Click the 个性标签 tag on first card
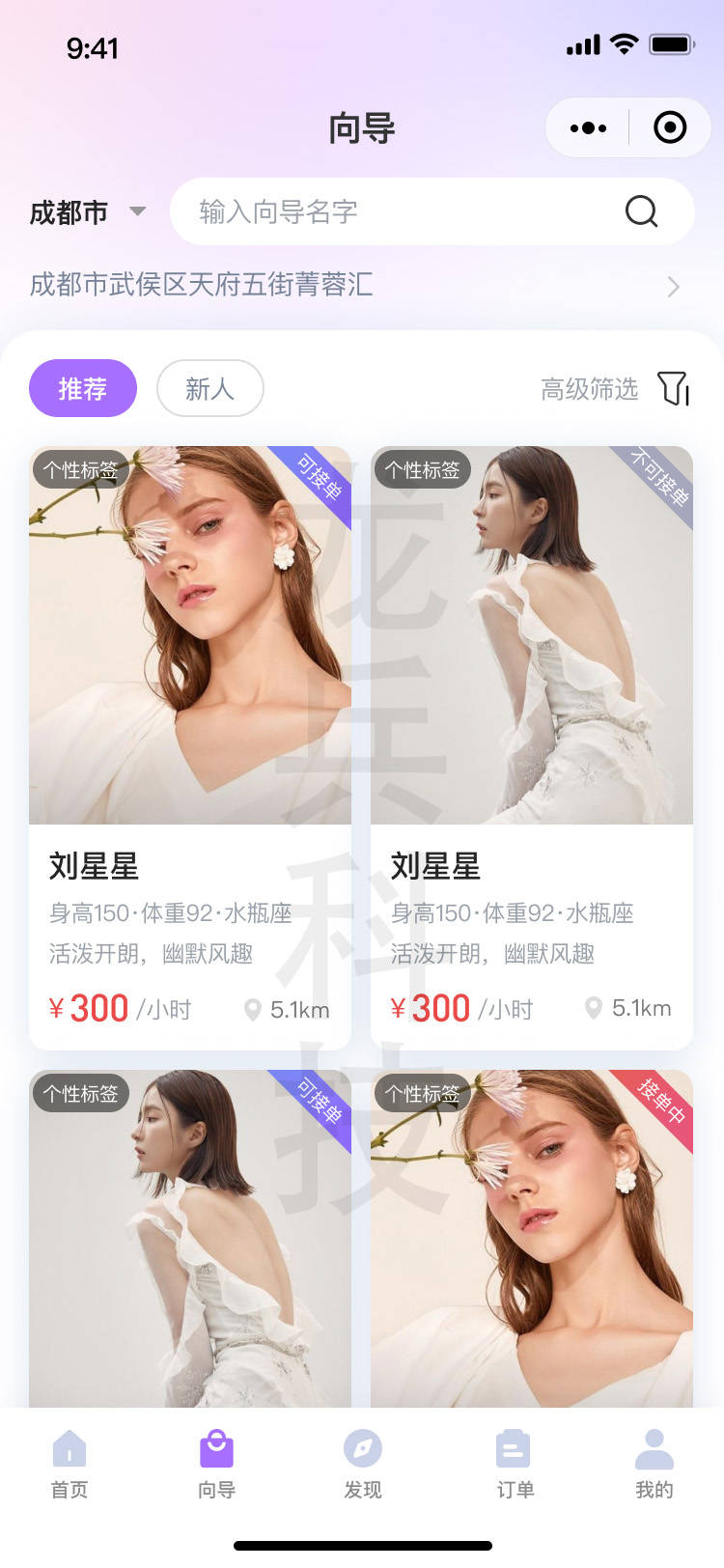724x1568 pixels. coord(80,470)
